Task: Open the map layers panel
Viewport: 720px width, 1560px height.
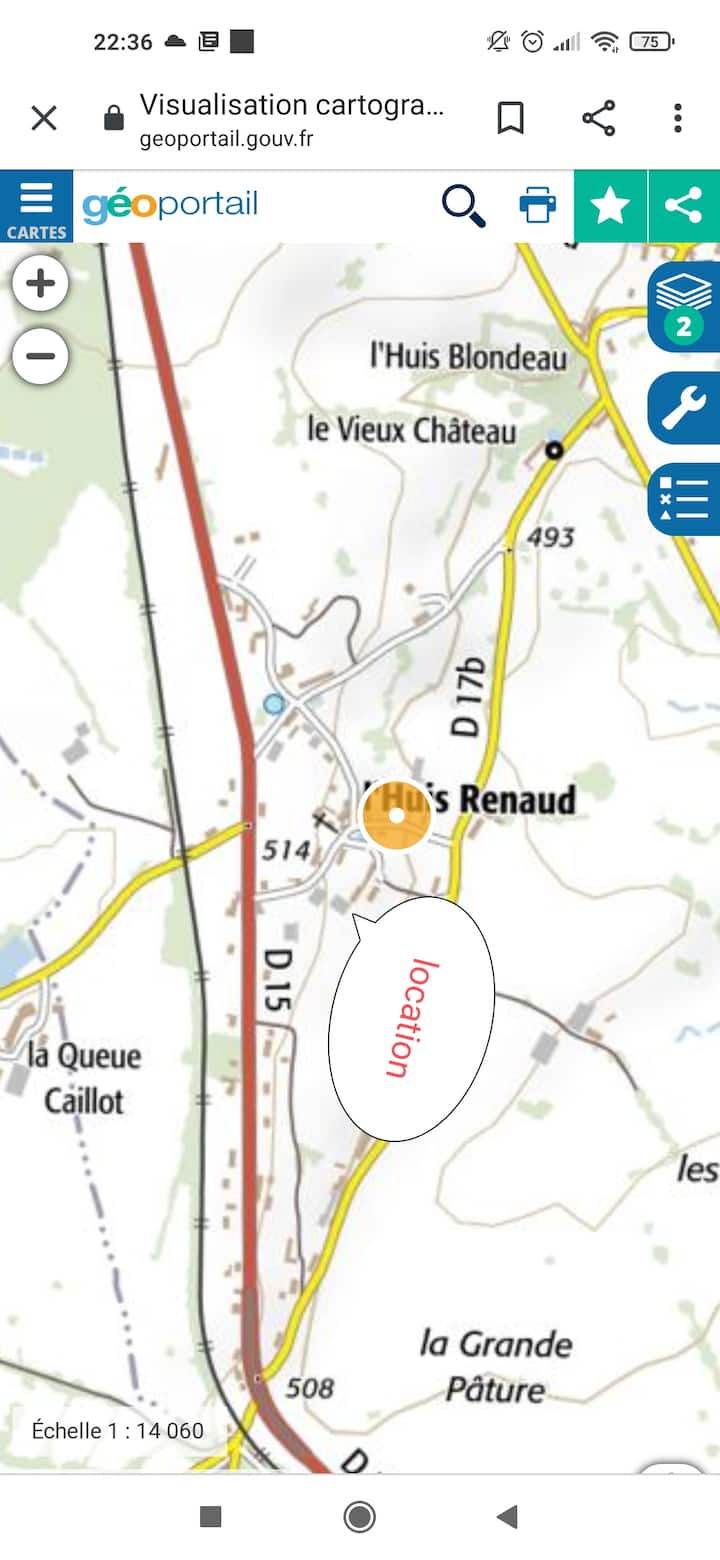Action: point(685,306)
